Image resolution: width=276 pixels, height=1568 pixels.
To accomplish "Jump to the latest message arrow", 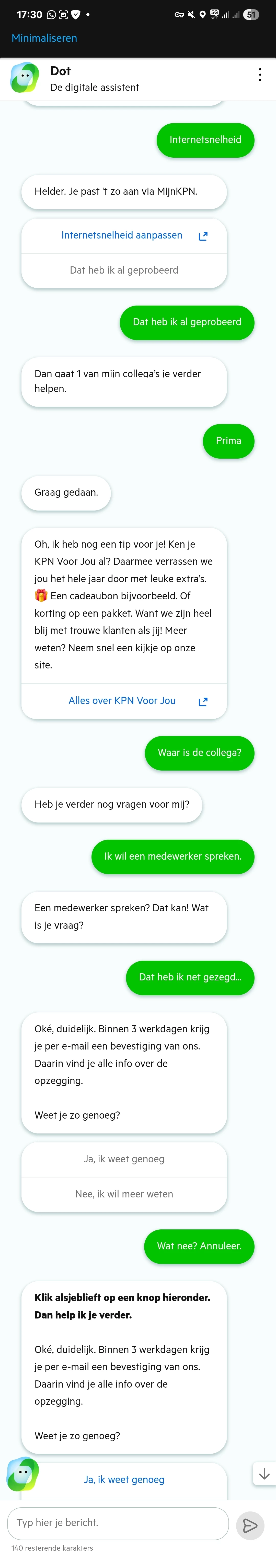I will point(264,1474).
